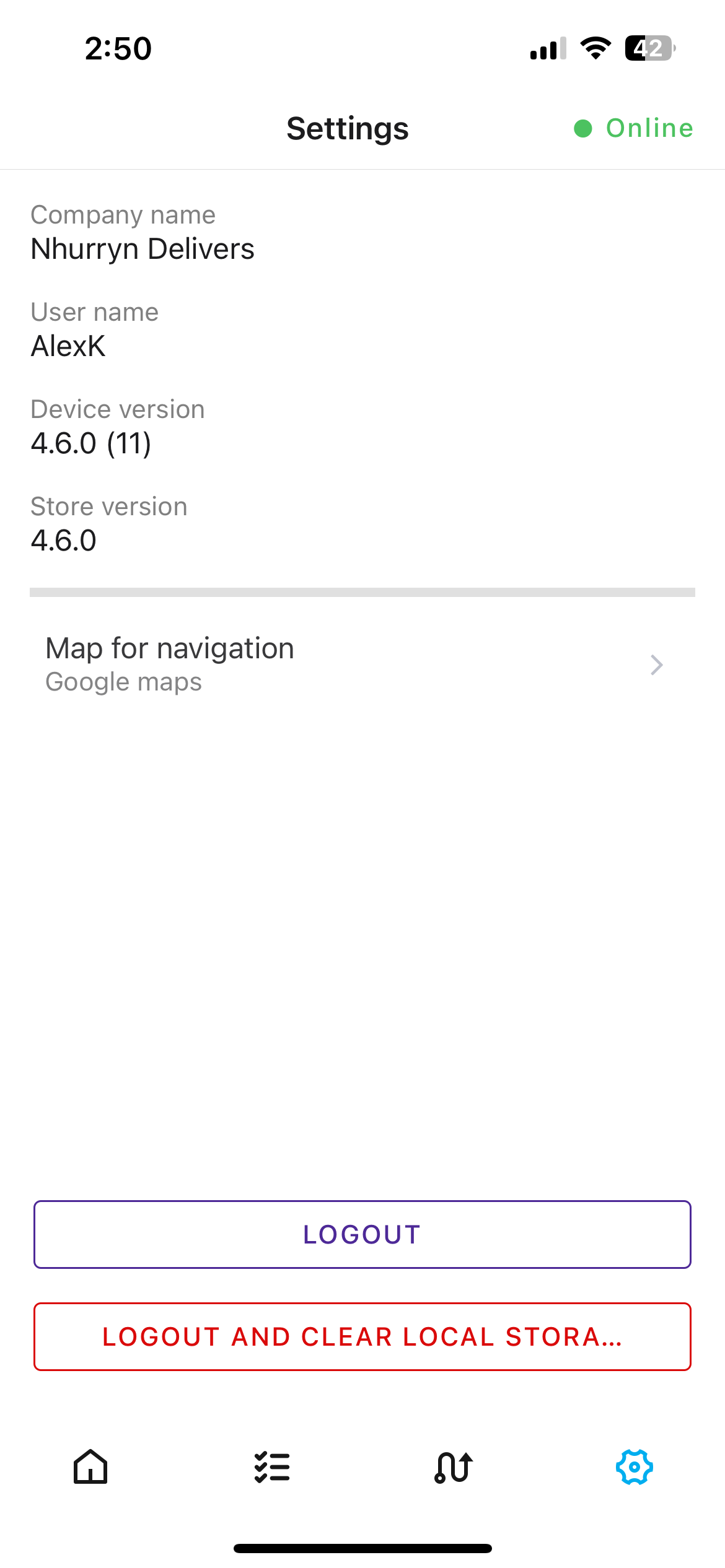
Task: Switch to the route tab
Action: (454, 1466)
